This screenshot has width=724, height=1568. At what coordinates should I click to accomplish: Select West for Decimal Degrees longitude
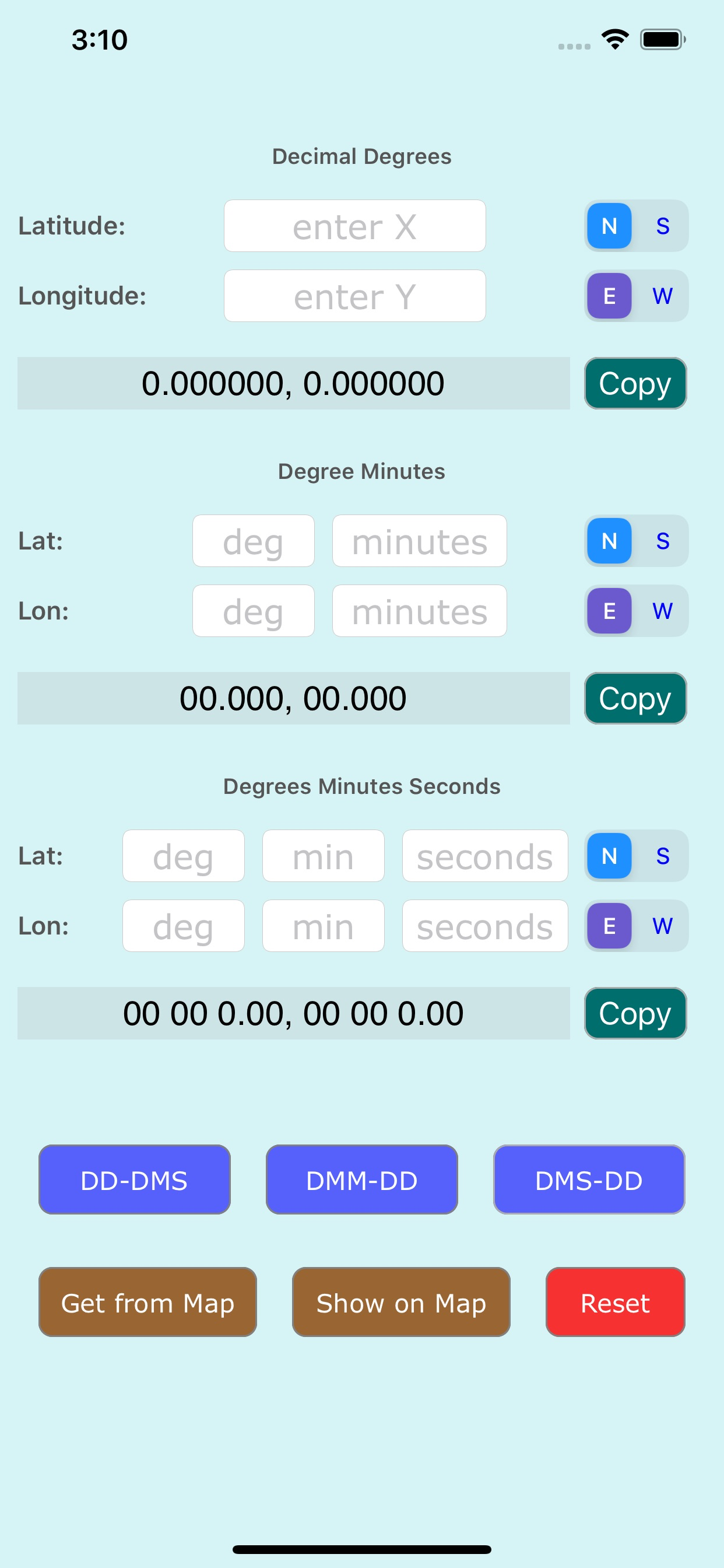click(x=662, y=296)
